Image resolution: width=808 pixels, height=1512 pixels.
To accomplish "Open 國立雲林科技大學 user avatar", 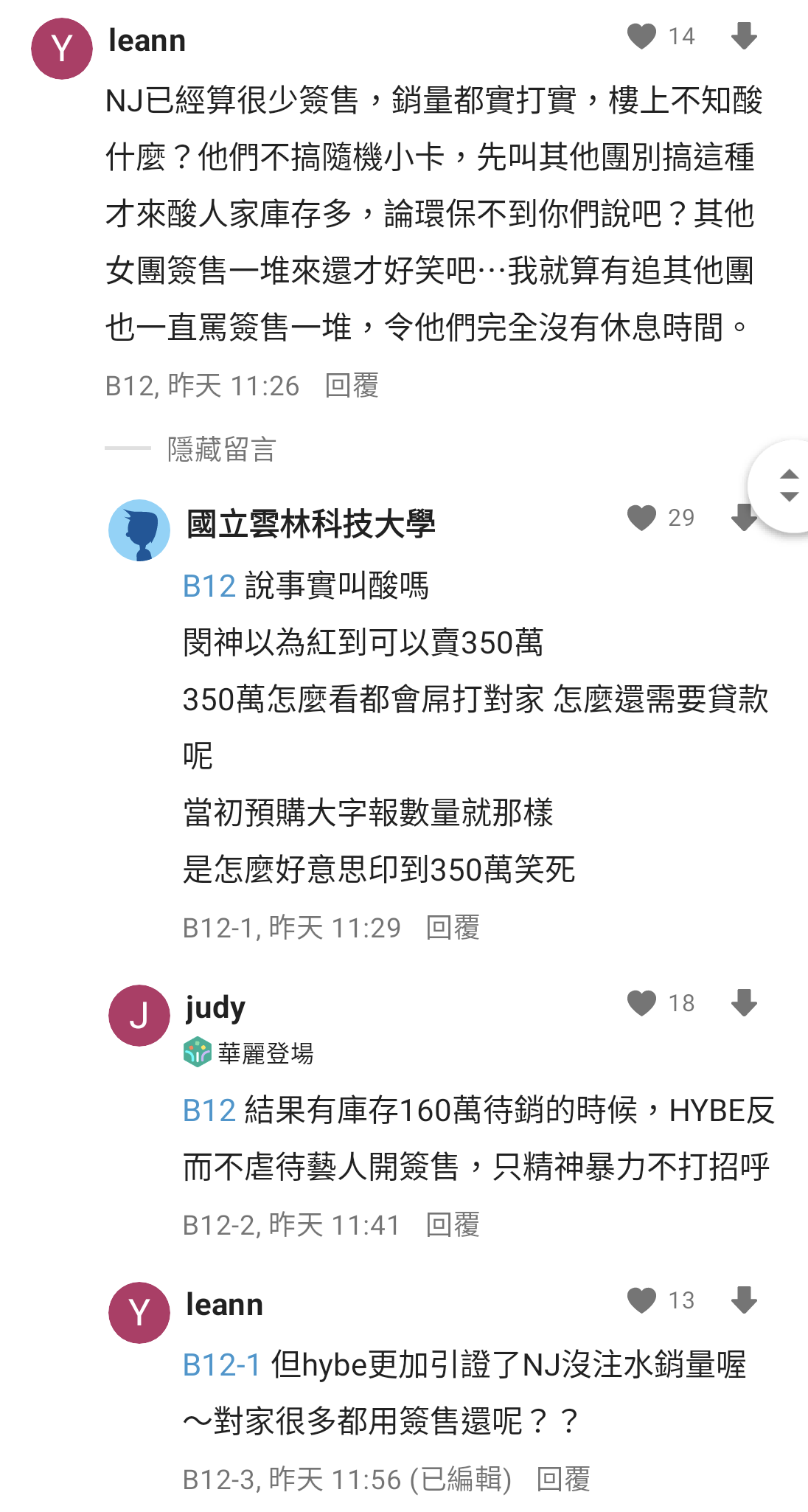I will (139, 530).
